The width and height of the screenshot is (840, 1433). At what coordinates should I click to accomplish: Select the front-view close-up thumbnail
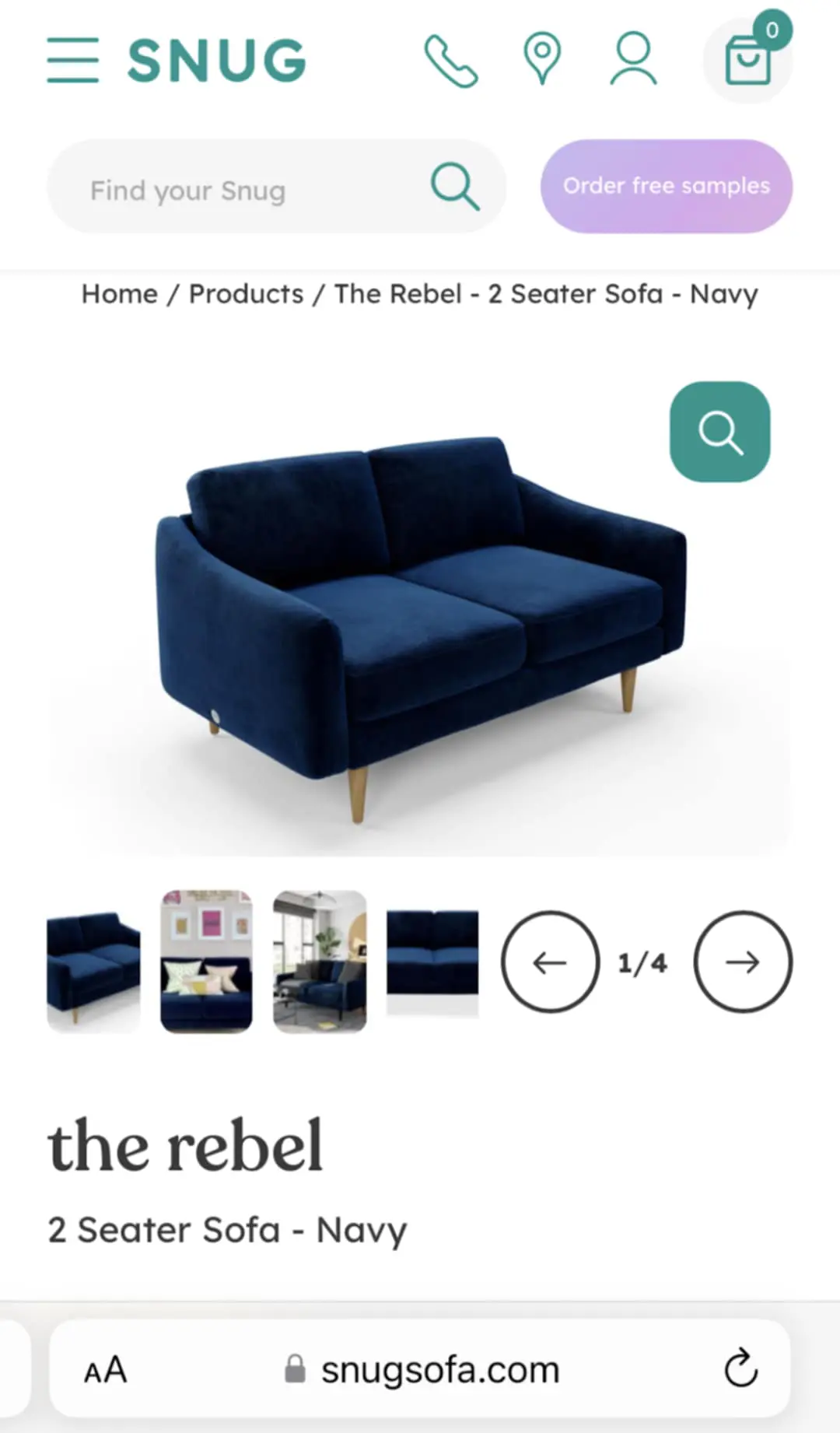pyautogui.click(x=432, y=962)
